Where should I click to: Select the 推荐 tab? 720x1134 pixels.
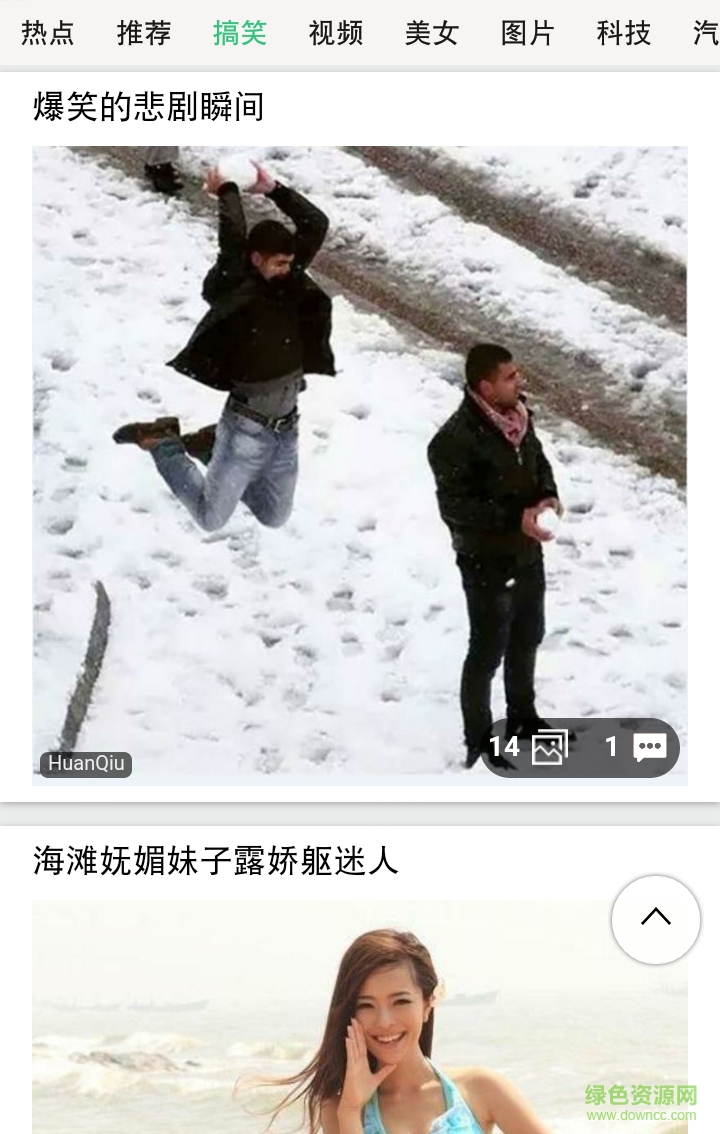pos(144,33)
